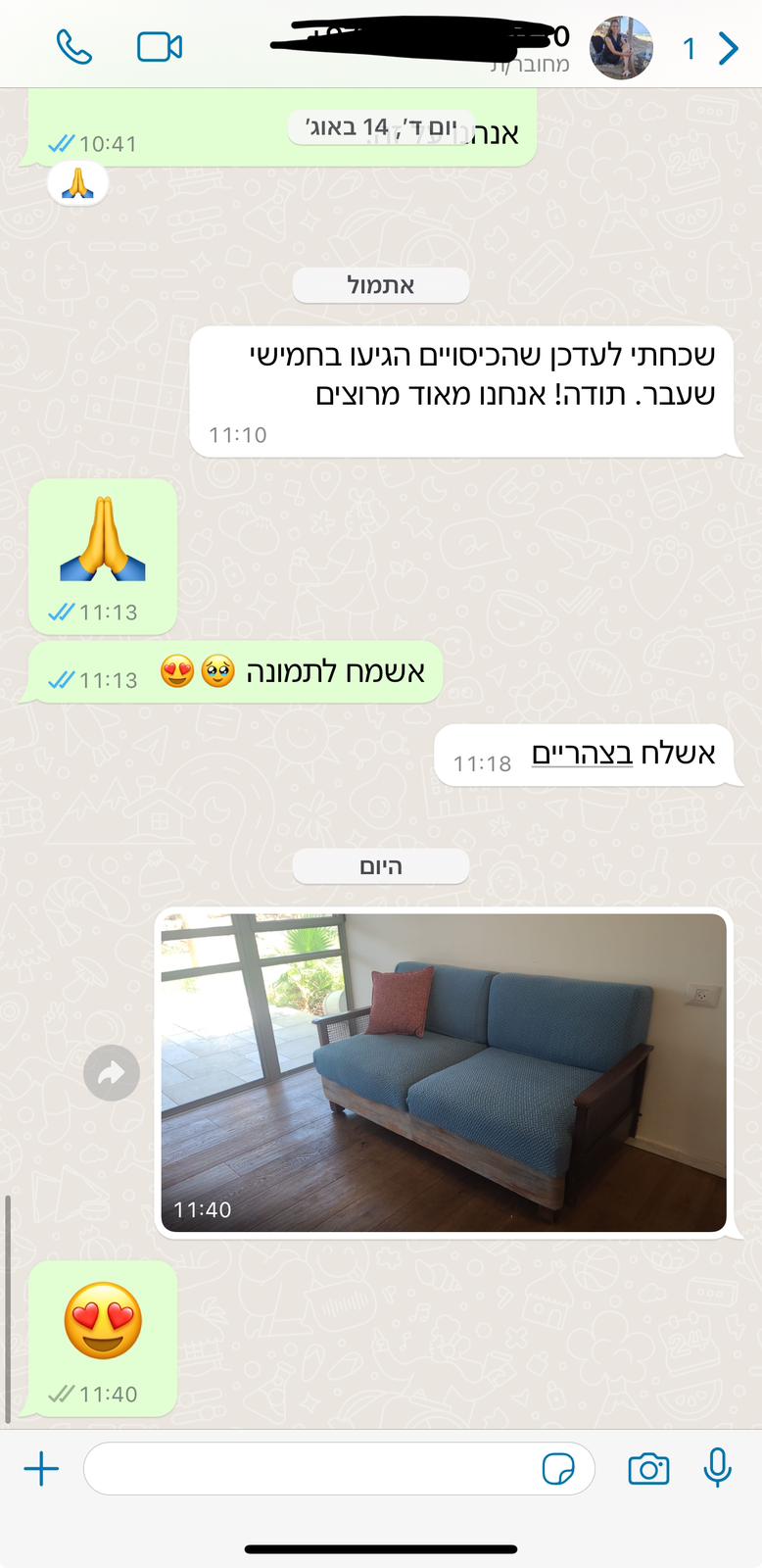Screen dimensions: 762x1568
Task: Open the camera to take a photo
Action: tap(648, 1469)
